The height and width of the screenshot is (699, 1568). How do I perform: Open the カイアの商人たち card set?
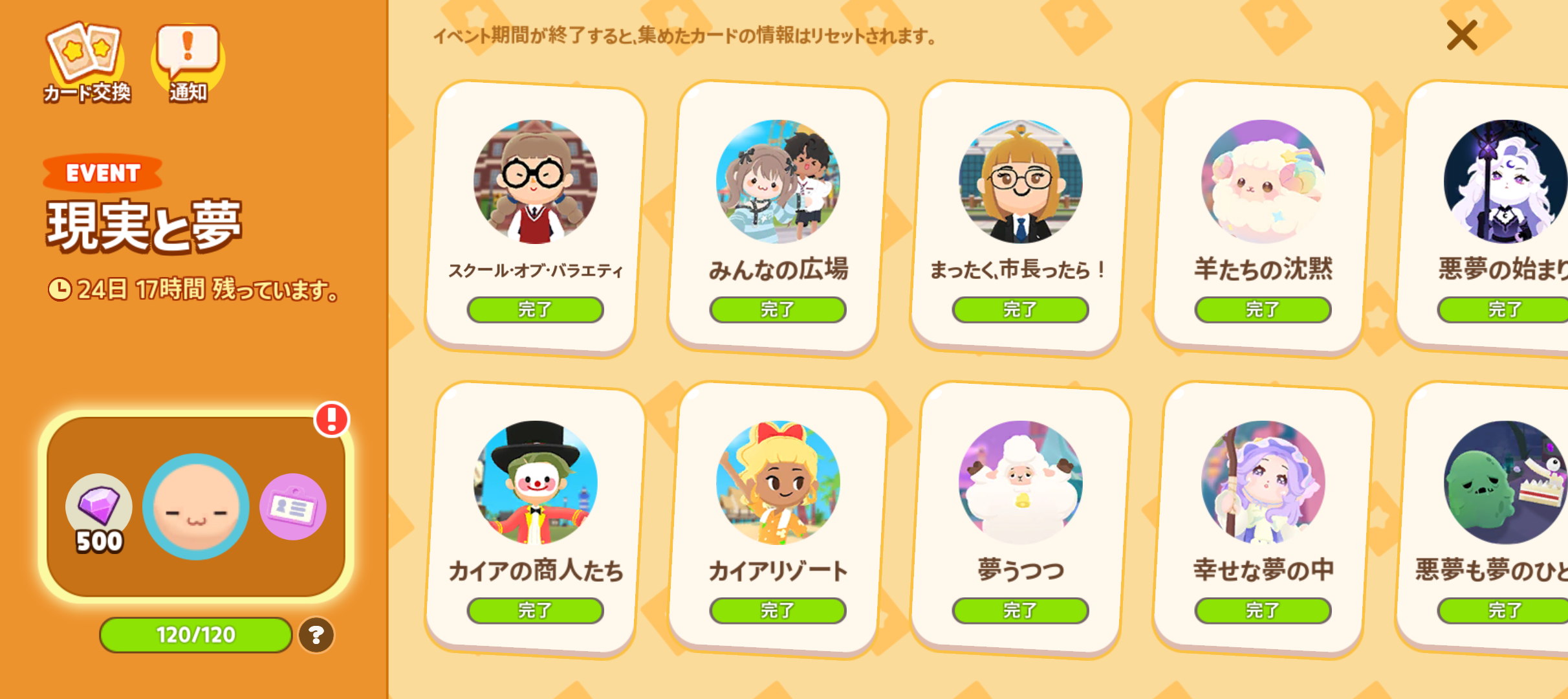pyautogui.click(x=535, y=518)
